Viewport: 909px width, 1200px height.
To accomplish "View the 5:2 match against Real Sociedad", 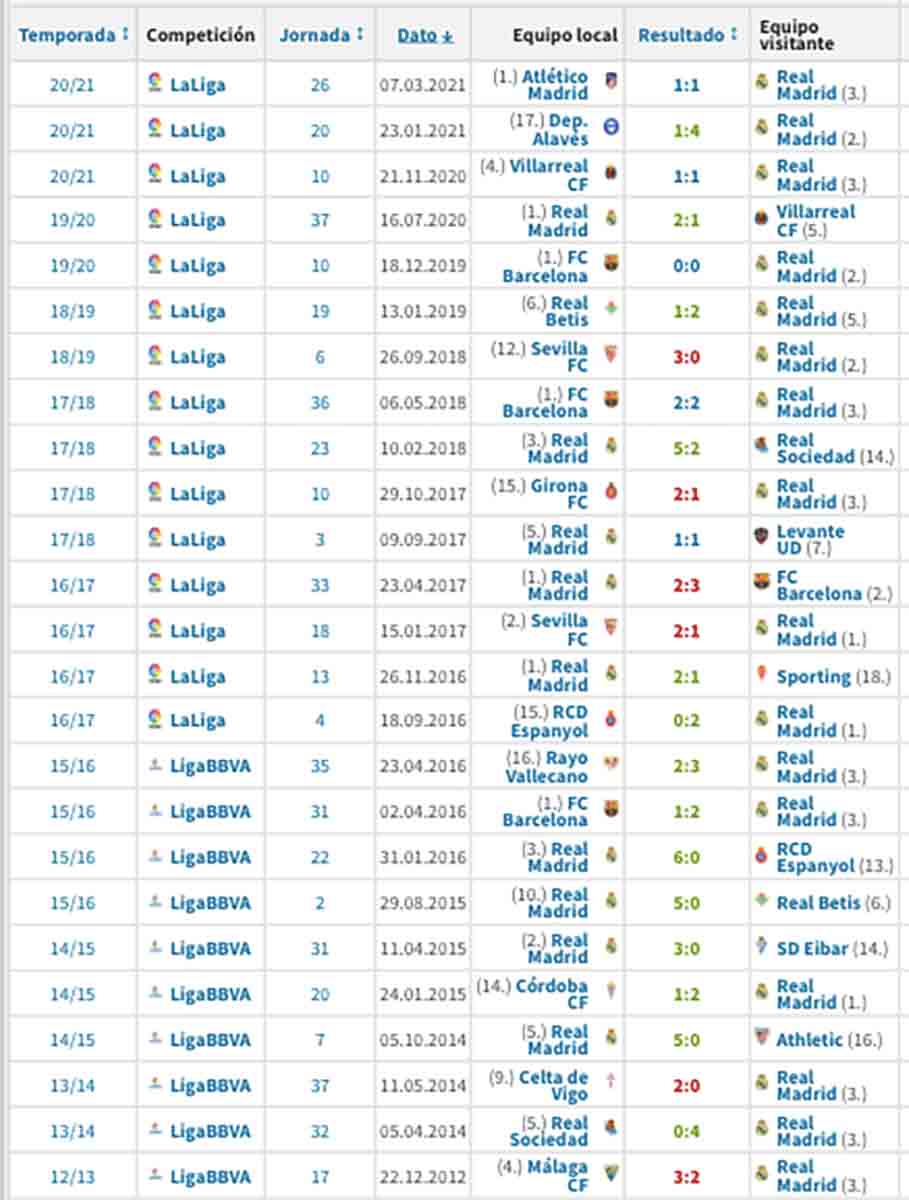I will tap(686, 449).
